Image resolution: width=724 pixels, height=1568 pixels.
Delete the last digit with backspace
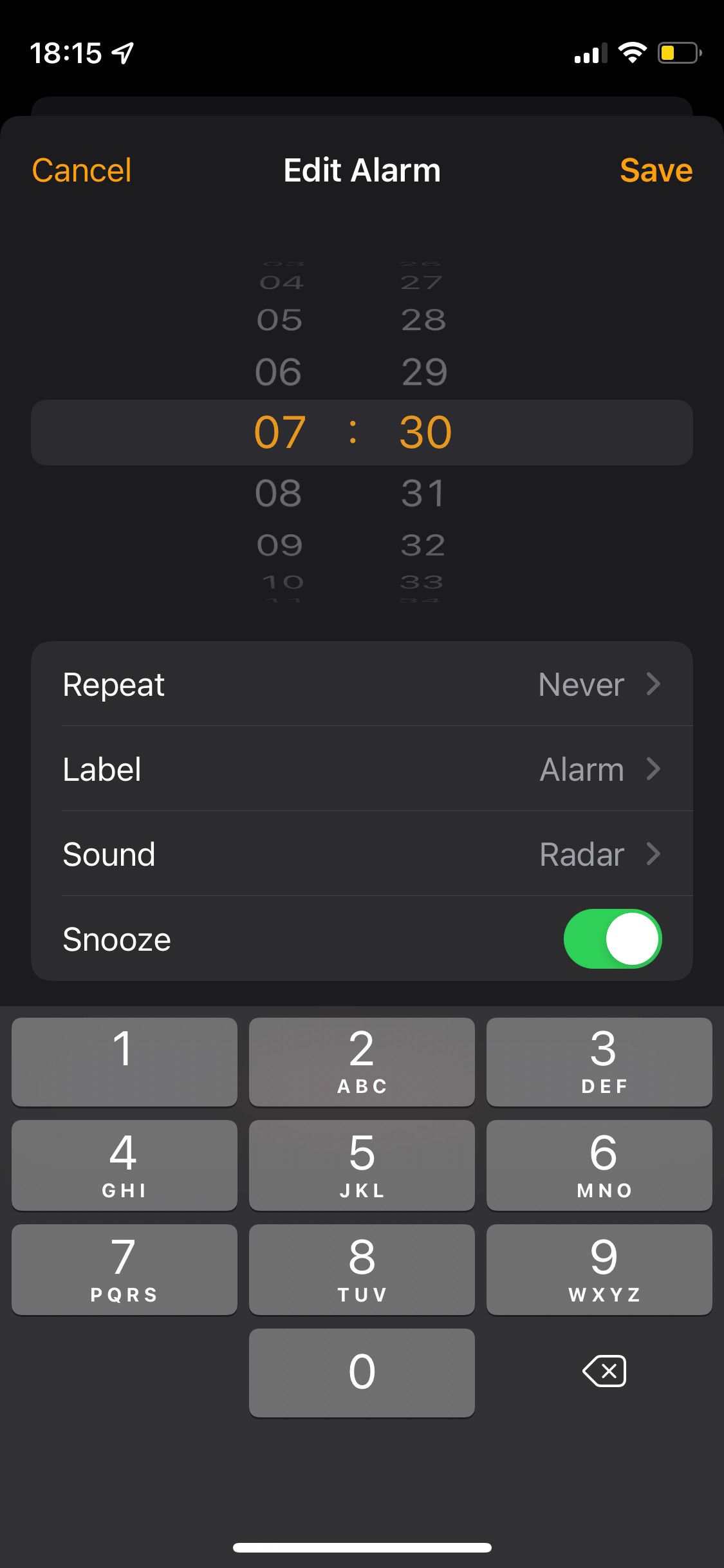(x=604, y=1371)
